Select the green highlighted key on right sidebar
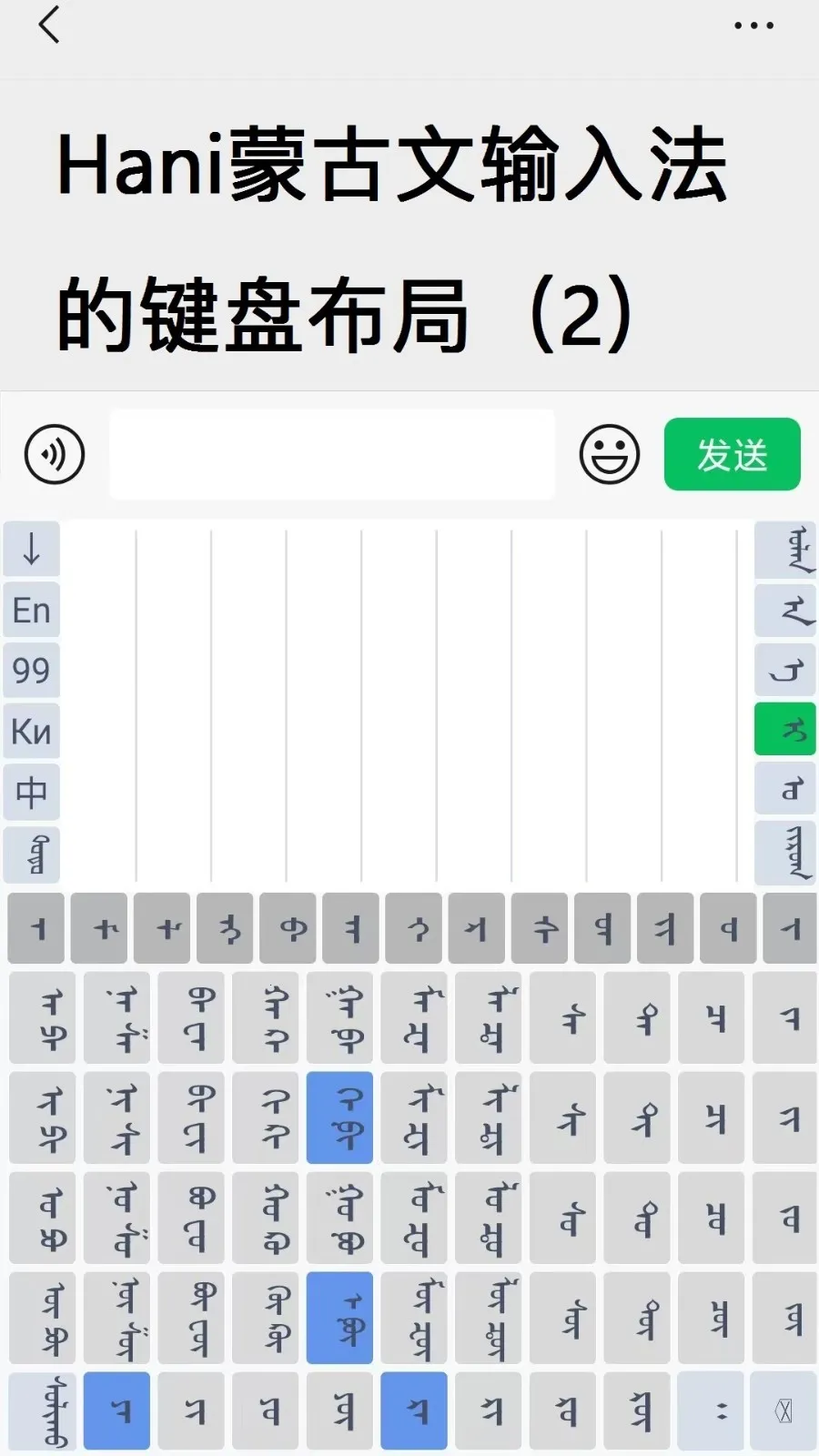The image size is (819, 1456). (785, 731)
